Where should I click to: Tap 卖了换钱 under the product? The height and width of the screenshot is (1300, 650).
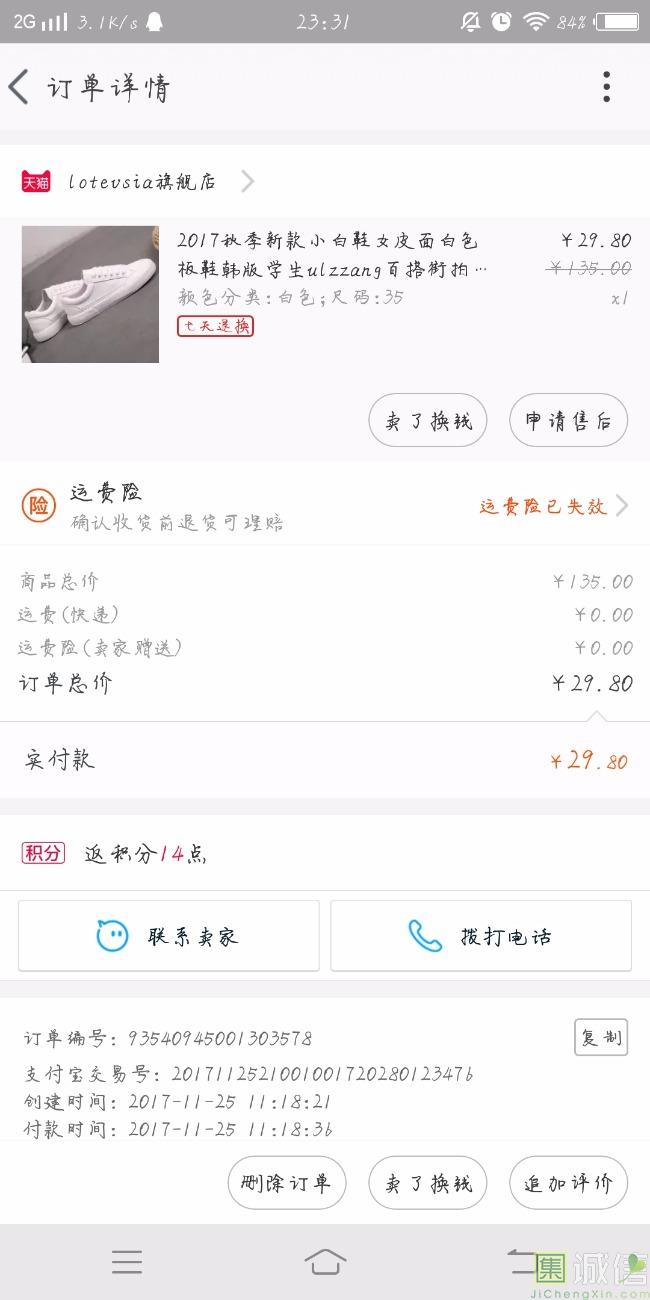point(428,421)
